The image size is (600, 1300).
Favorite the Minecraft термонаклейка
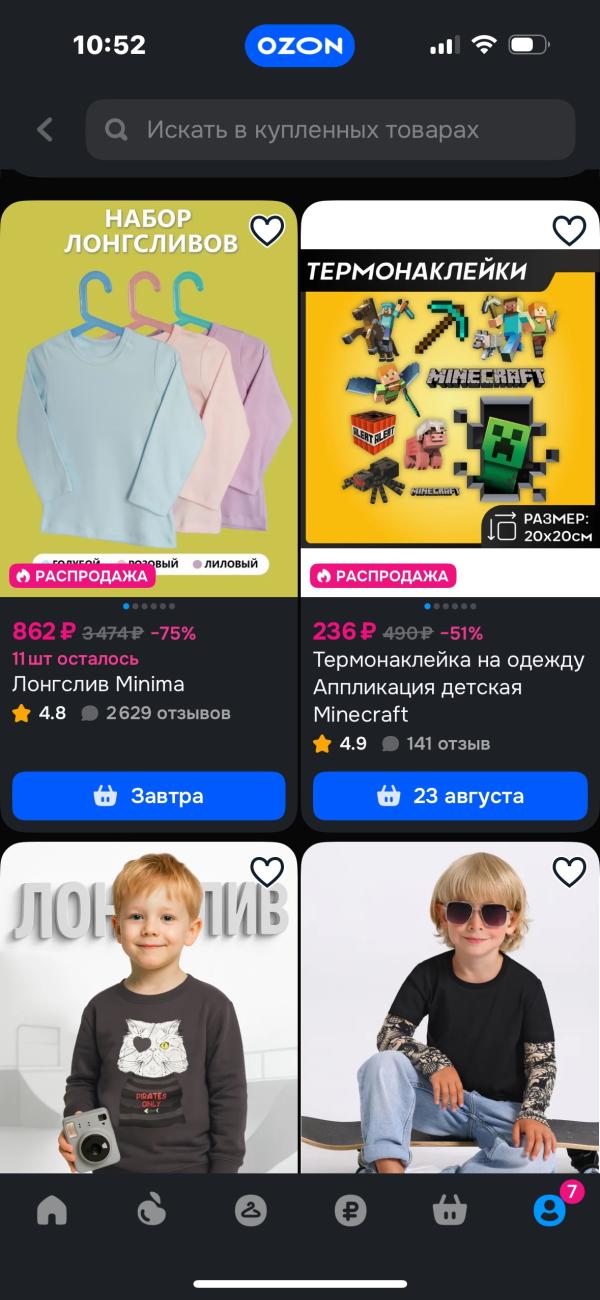click(x=569, y=231)
